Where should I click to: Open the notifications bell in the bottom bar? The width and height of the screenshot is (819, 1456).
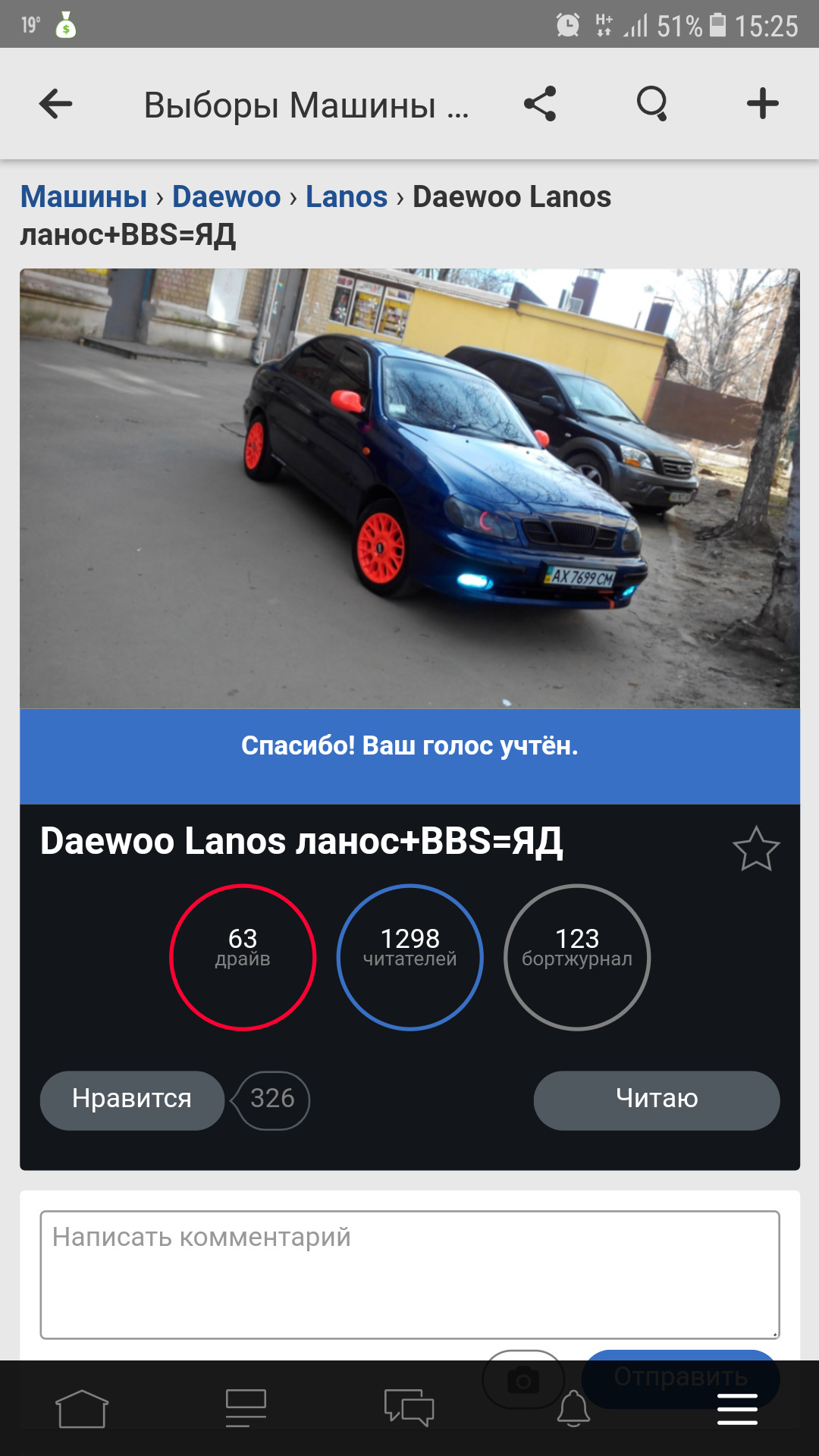coord(573,1409)
